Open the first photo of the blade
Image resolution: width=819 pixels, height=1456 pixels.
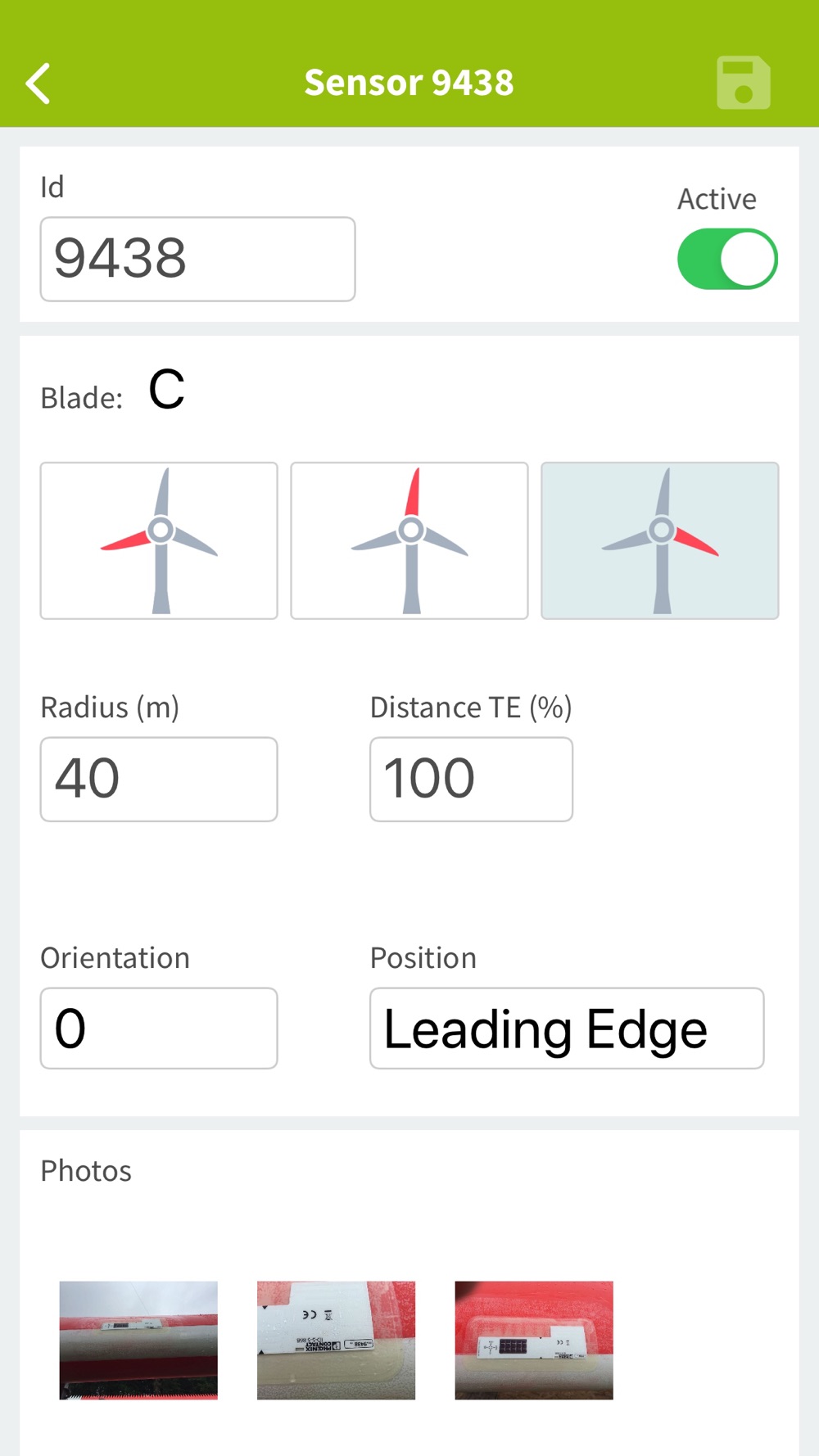(x=138, y=1340)
